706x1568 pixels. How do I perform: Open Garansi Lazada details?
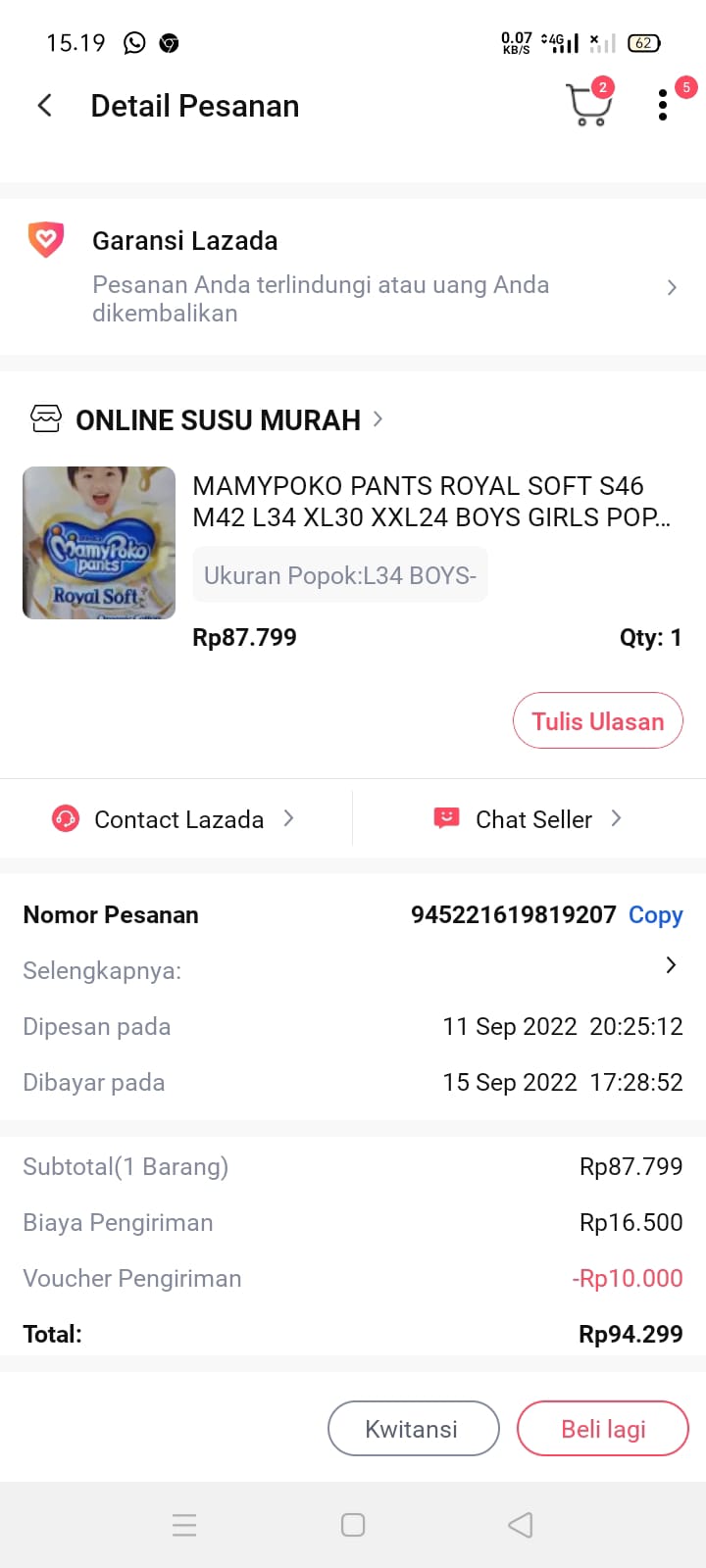pos(353,276)
